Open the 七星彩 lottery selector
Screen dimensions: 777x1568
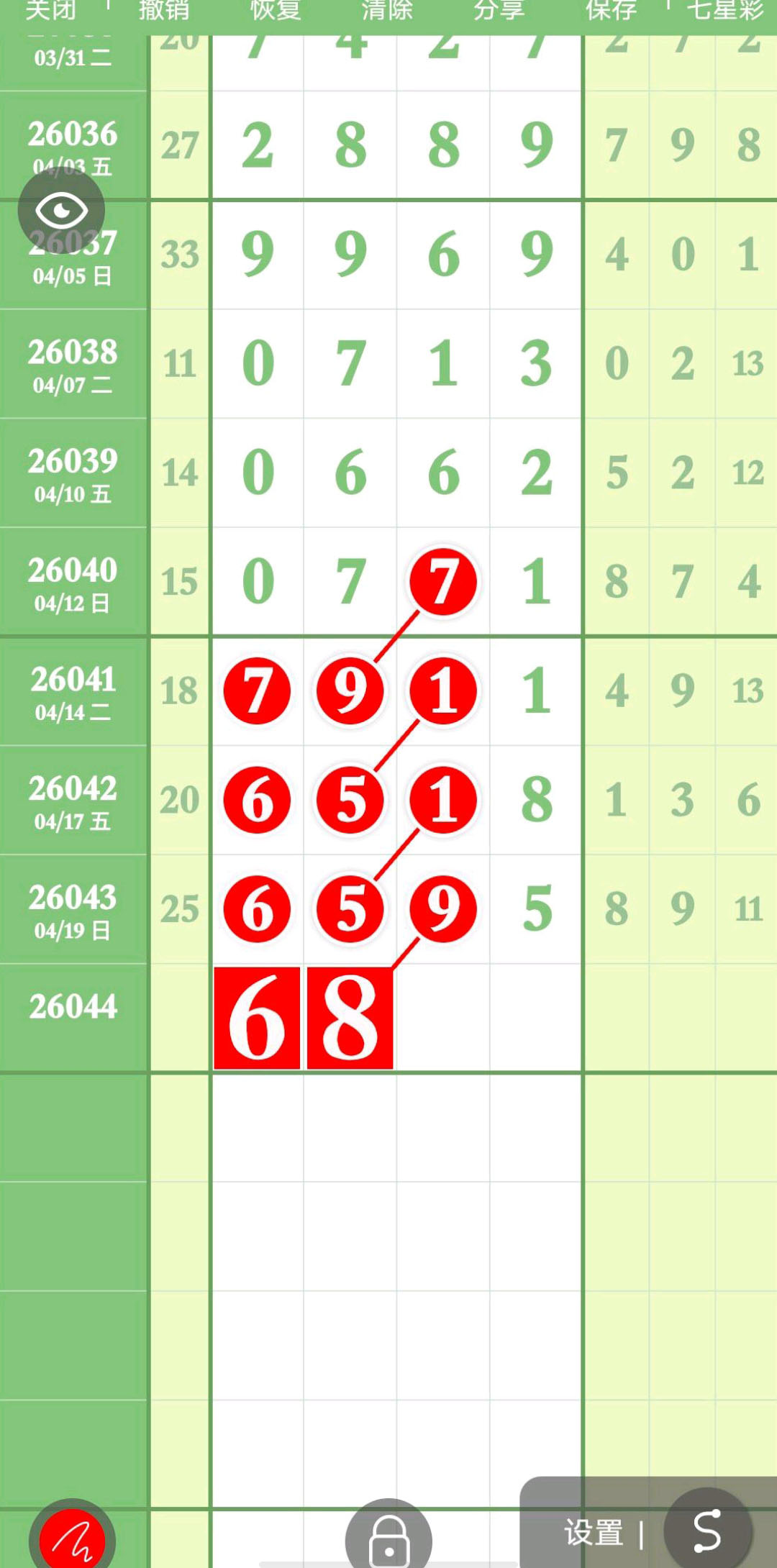724,10
